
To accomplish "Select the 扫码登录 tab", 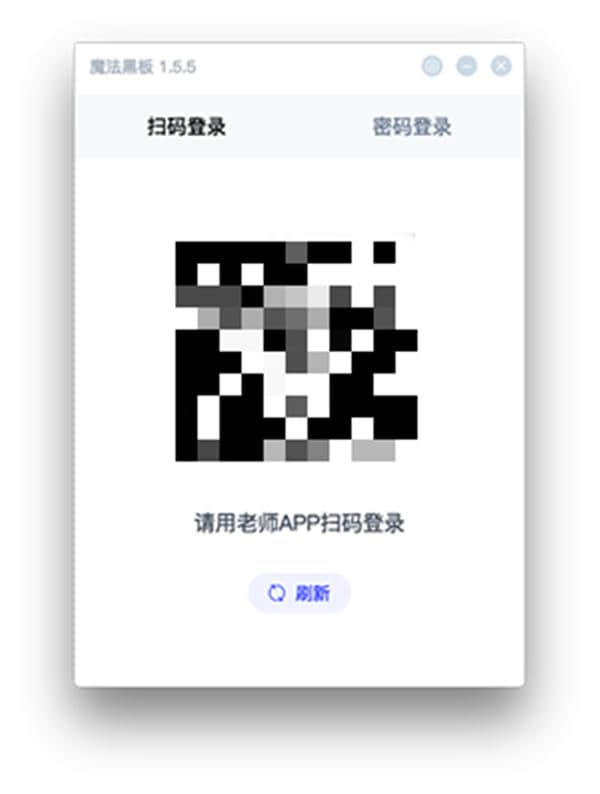I will (x=187, y=127).
